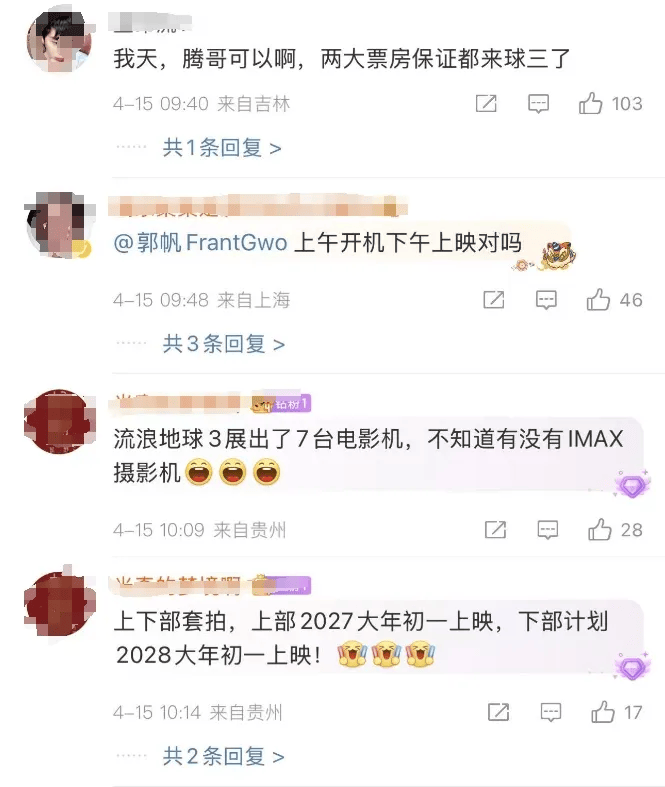Like the 流浪地球3 IMAX comment
This screenshot has width=665, height=787.
599,529
